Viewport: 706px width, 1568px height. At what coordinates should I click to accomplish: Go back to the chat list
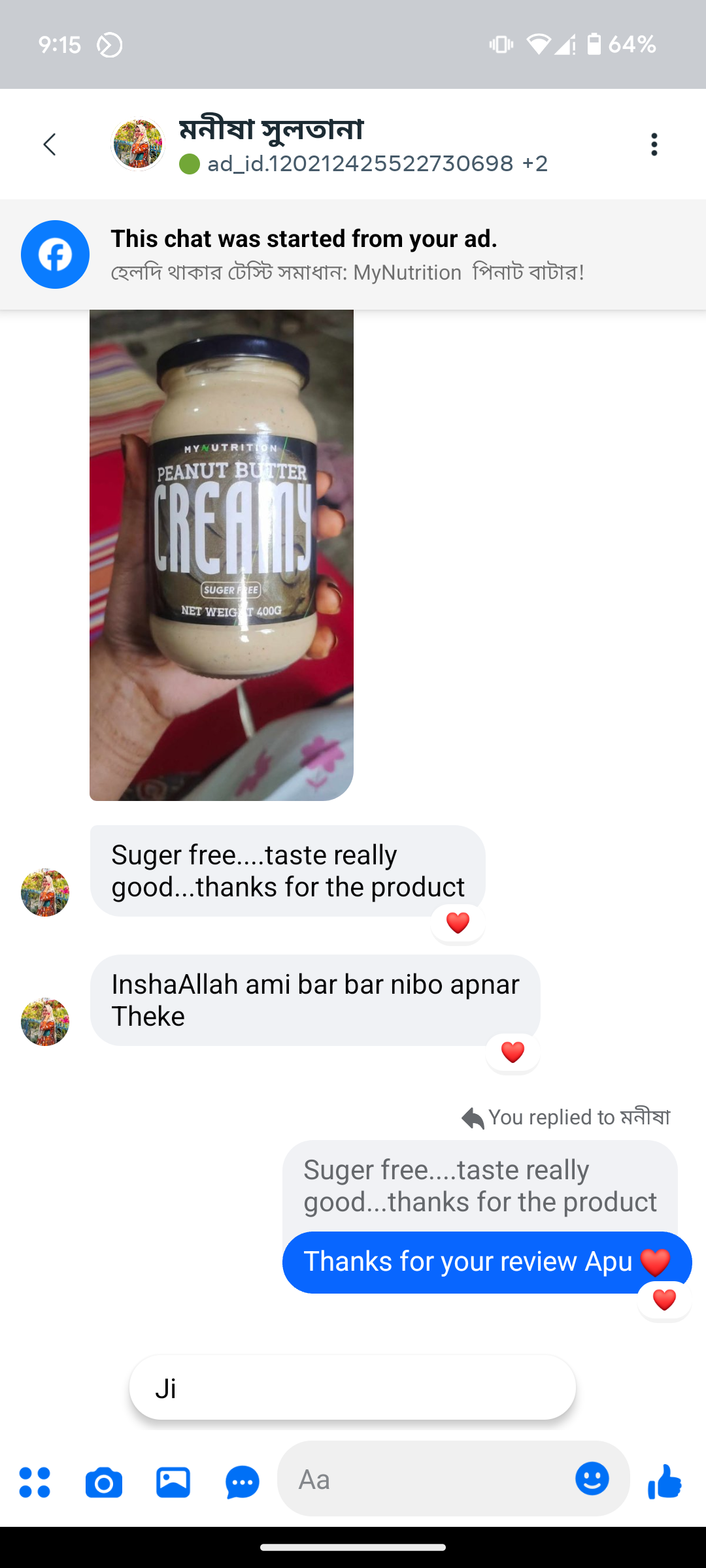tap(50, 144)
